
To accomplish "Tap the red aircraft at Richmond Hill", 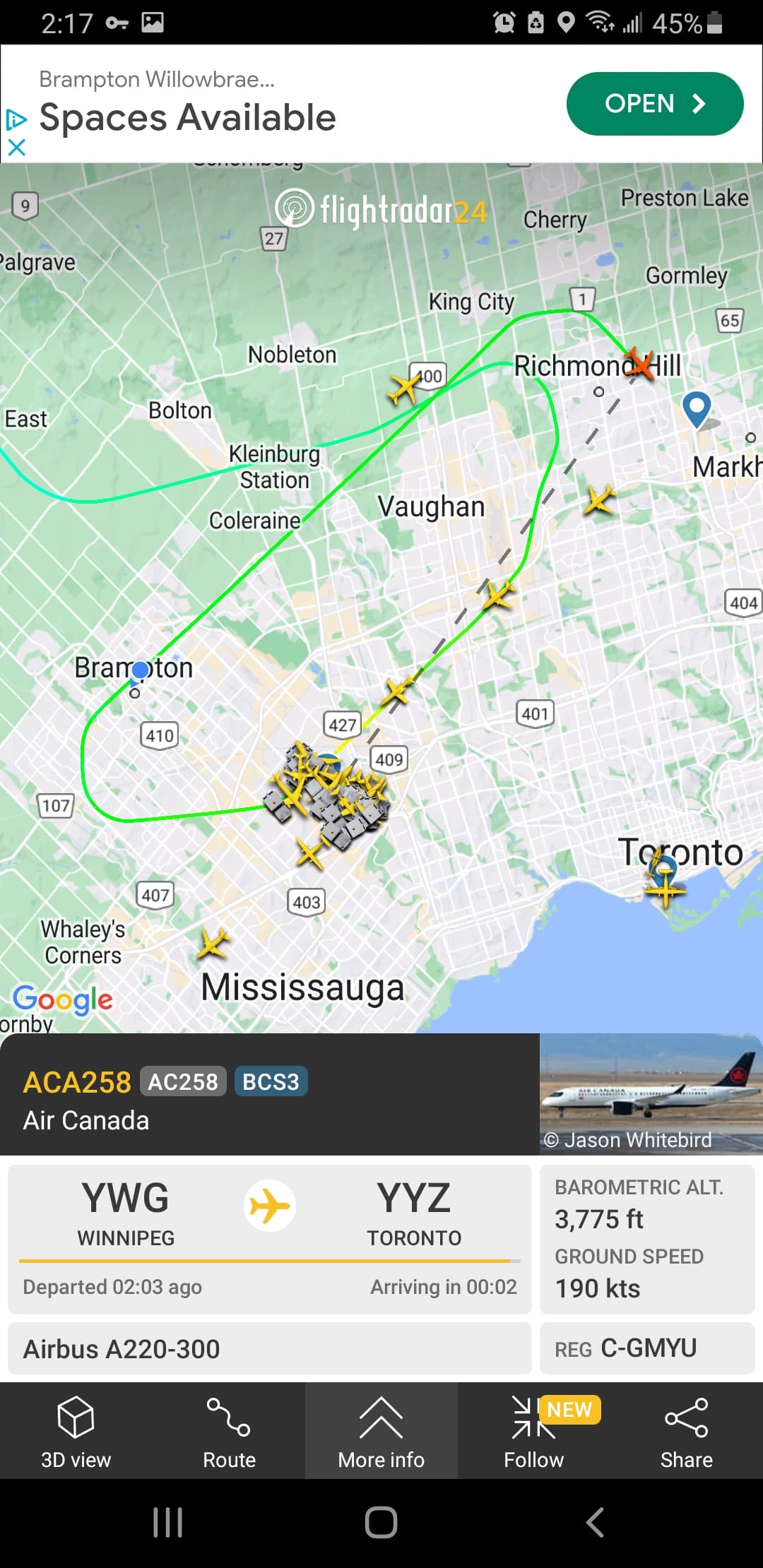I will click(x=640, y=363).
